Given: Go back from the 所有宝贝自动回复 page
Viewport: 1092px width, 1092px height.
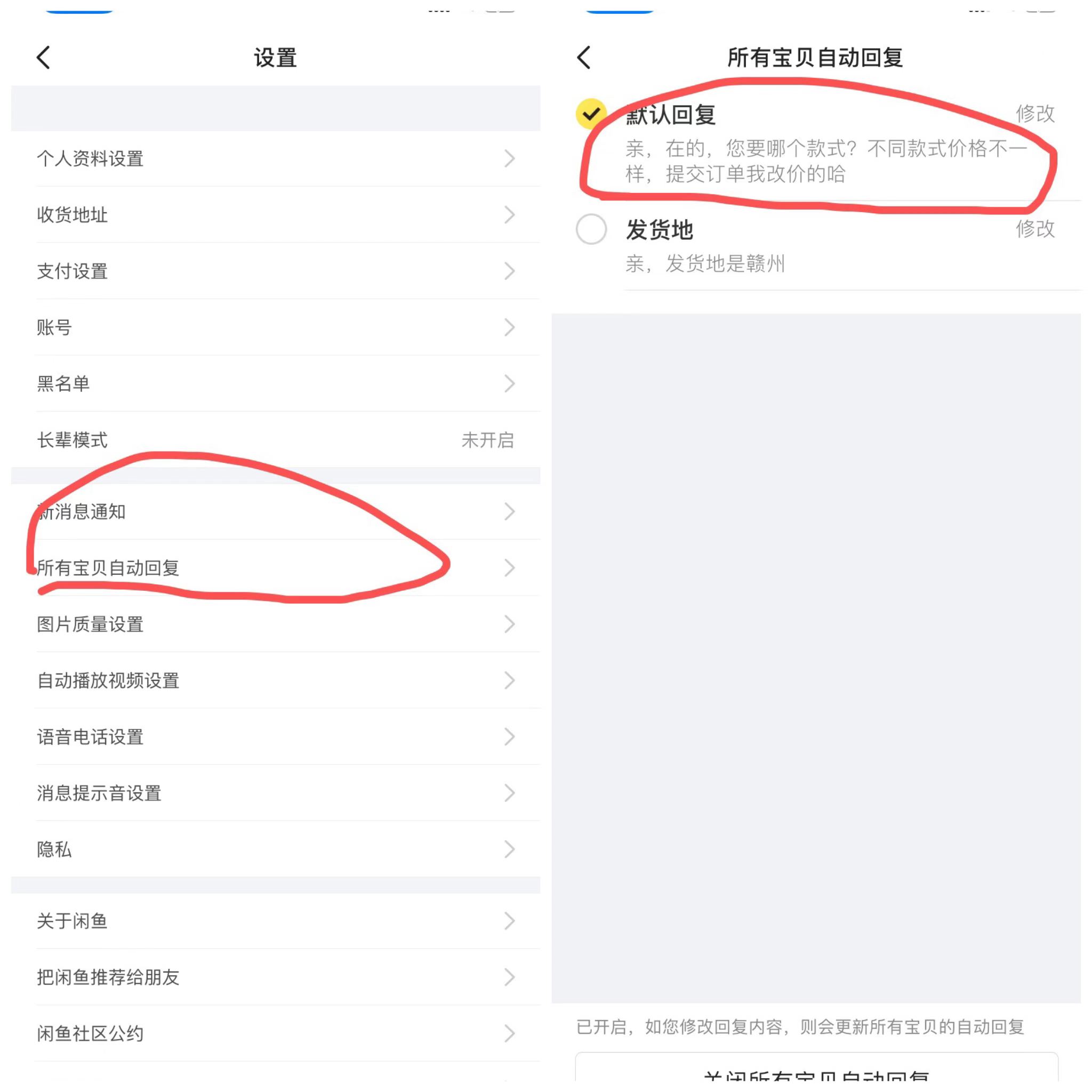Looking at the screenshot, I should [x=584, y=58].
